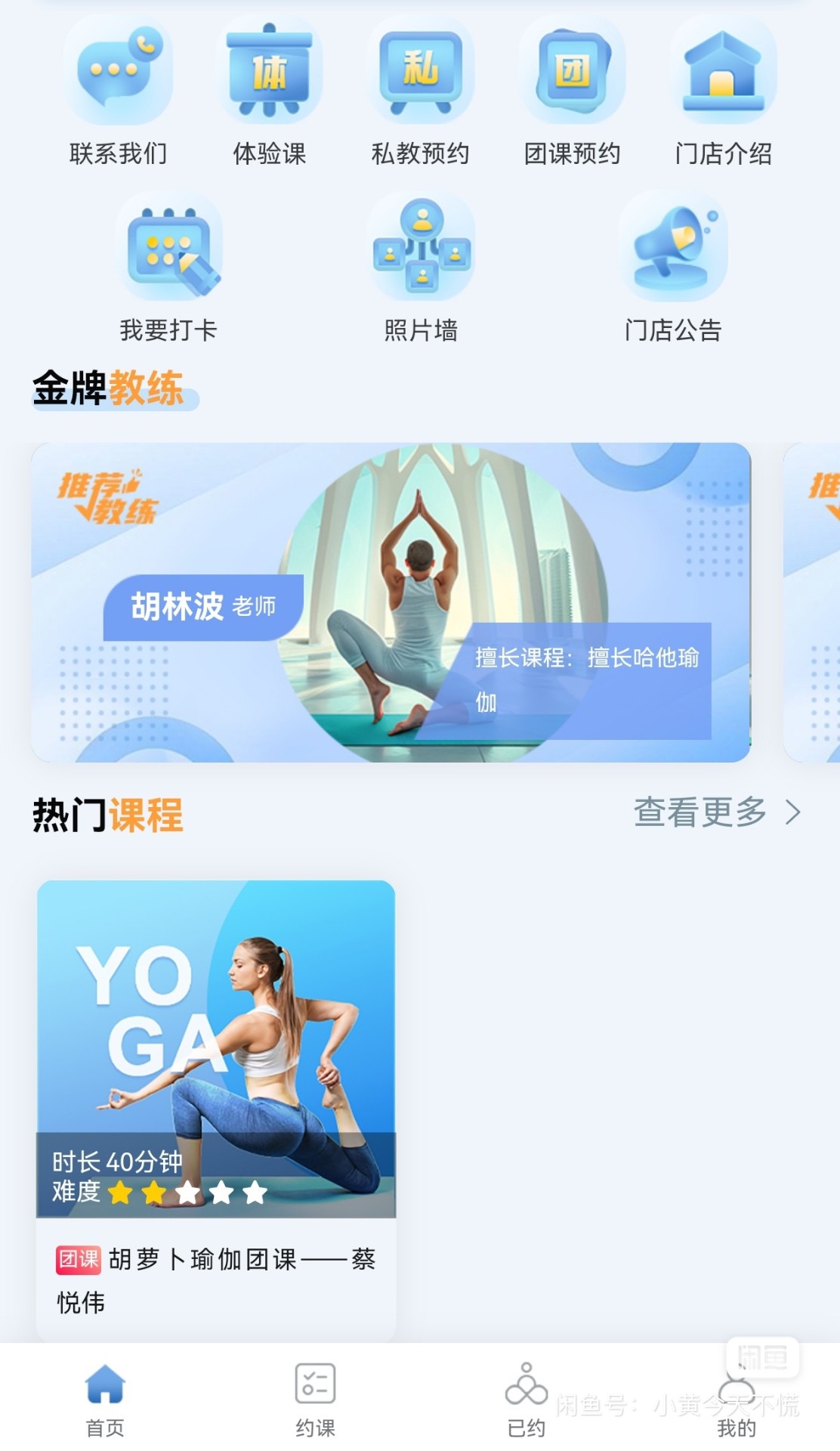The image size is (840, 1451).
Task: Open 门店介绍 store introduction
Action: 723,92
